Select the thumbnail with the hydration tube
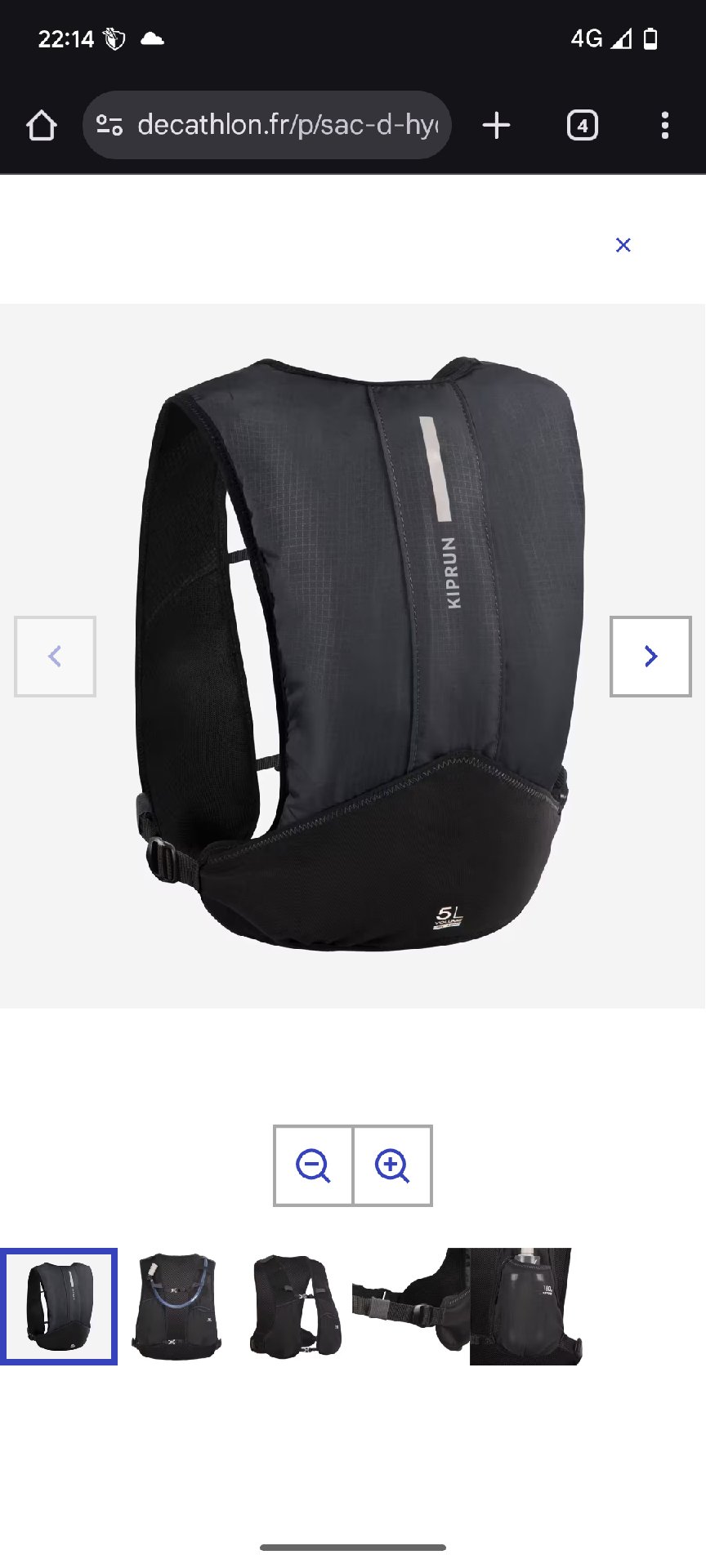 click(x=176, y=1306)
